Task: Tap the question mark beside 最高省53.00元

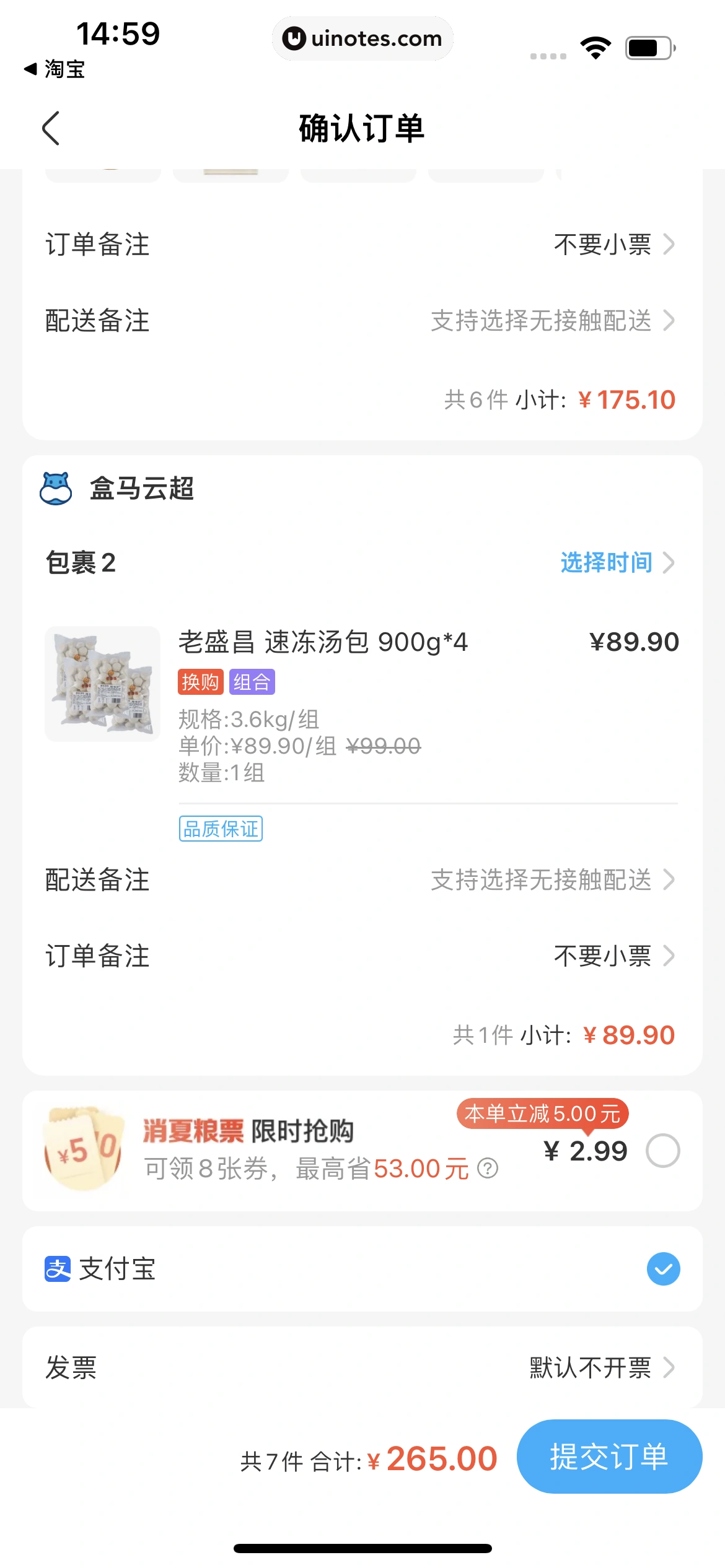Action: pos(487,1169)
